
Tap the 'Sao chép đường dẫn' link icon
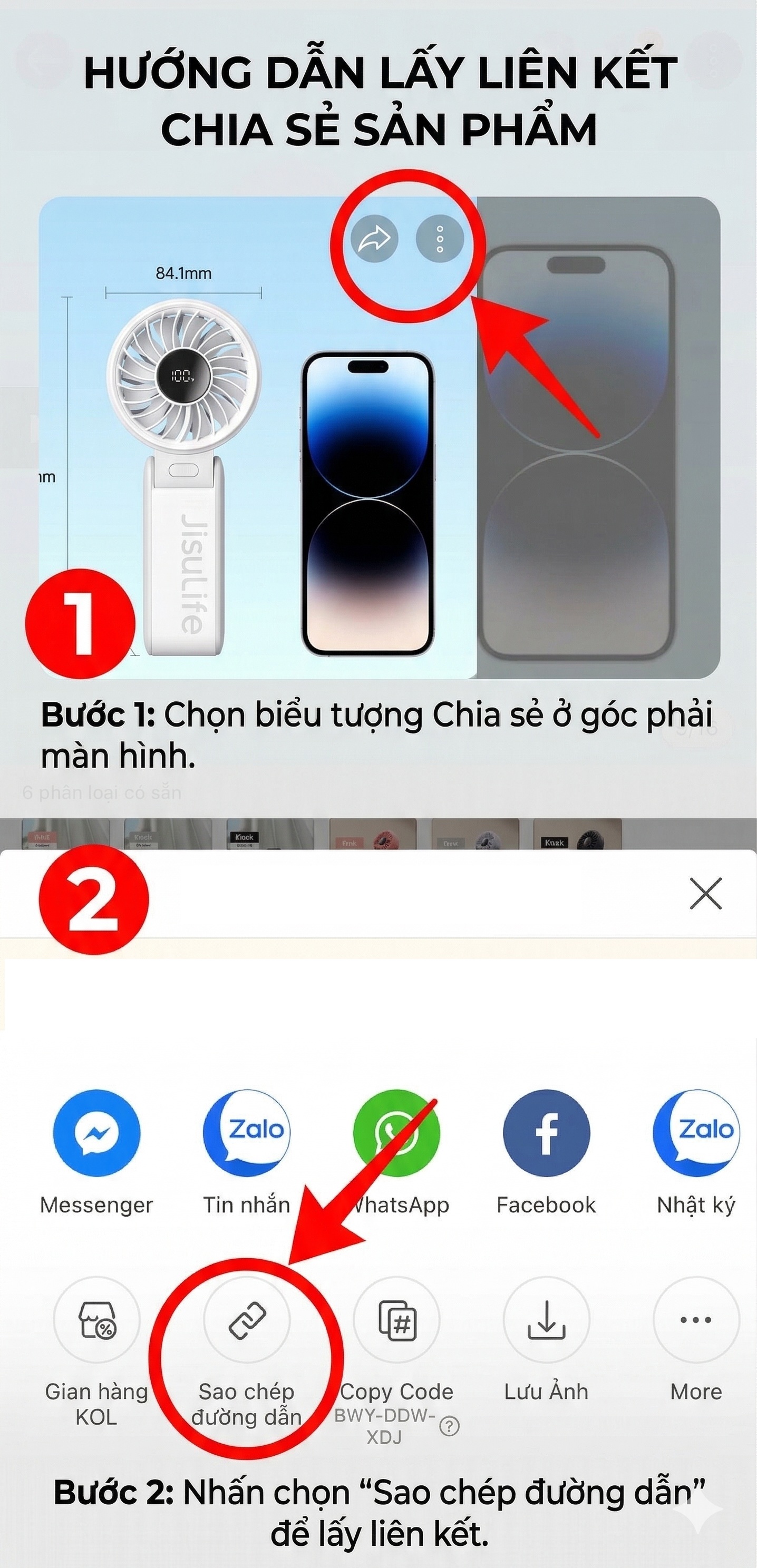[x=247, y=1321]
